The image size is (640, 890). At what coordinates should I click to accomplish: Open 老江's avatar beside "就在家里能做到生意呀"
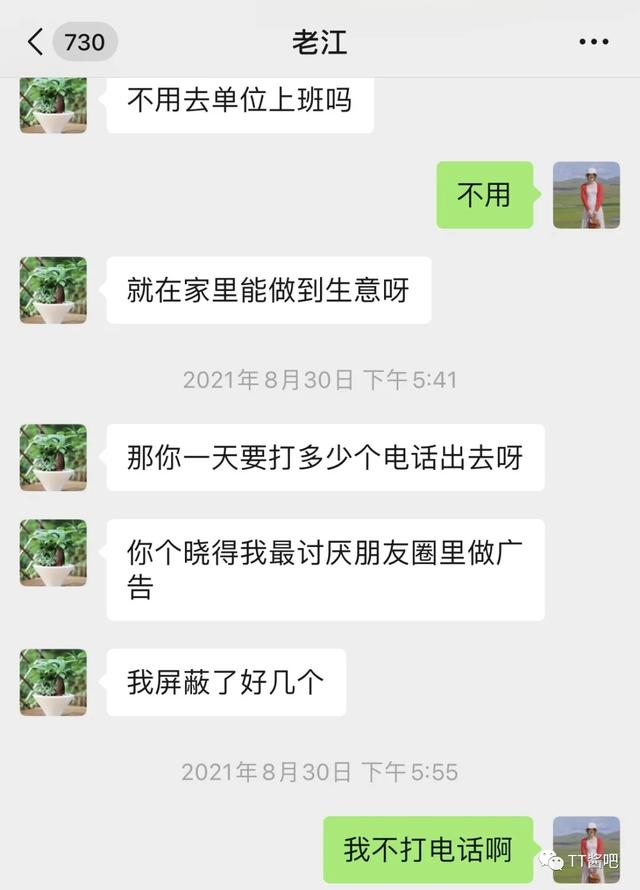coord(53,290)
